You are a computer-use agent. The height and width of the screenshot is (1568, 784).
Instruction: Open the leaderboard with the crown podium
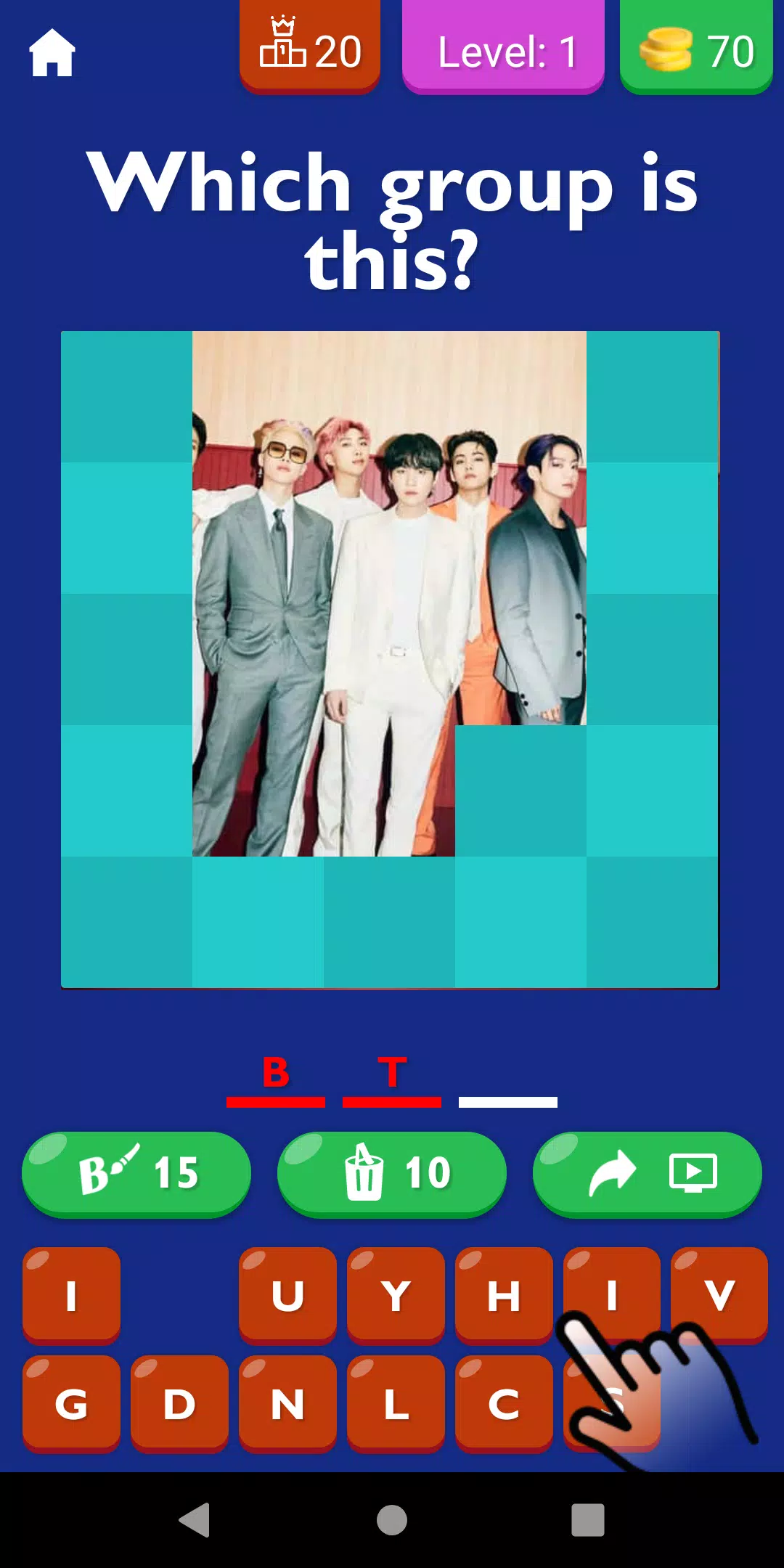310,48
